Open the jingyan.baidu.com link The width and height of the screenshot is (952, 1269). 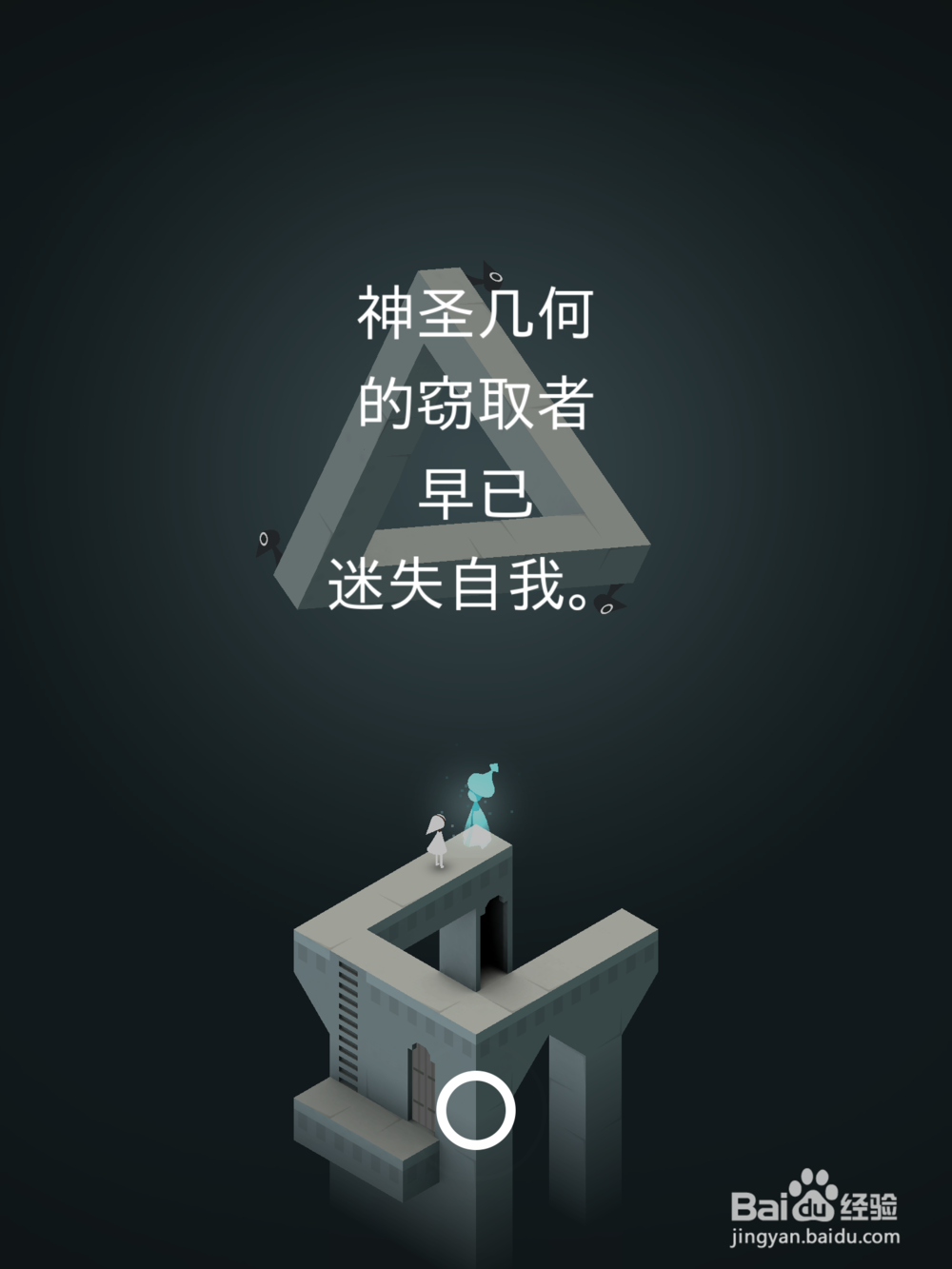[816, 1234]
